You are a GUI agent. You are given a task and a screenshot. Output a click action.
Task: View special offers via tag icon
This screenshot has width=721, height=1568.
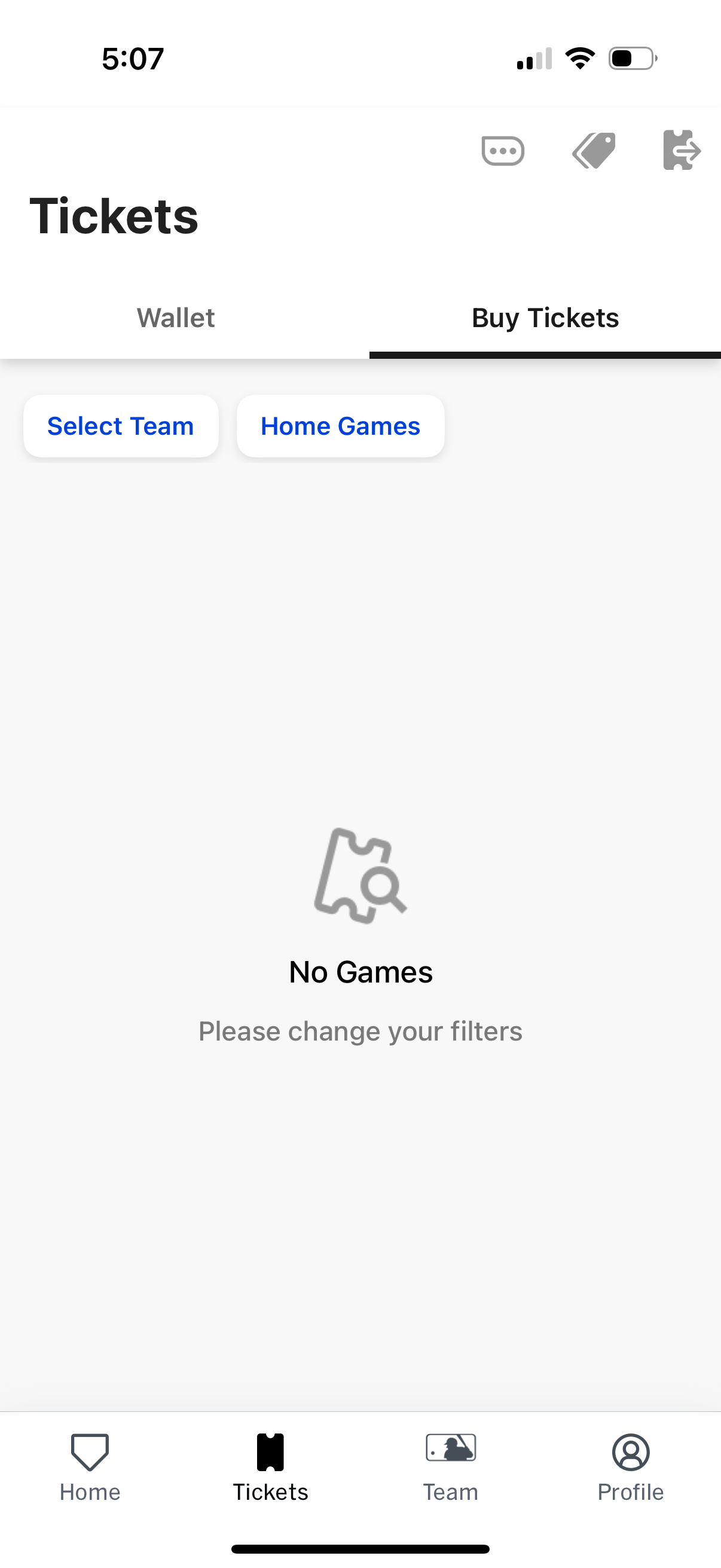pyautogui.click(x=593, y=150)
